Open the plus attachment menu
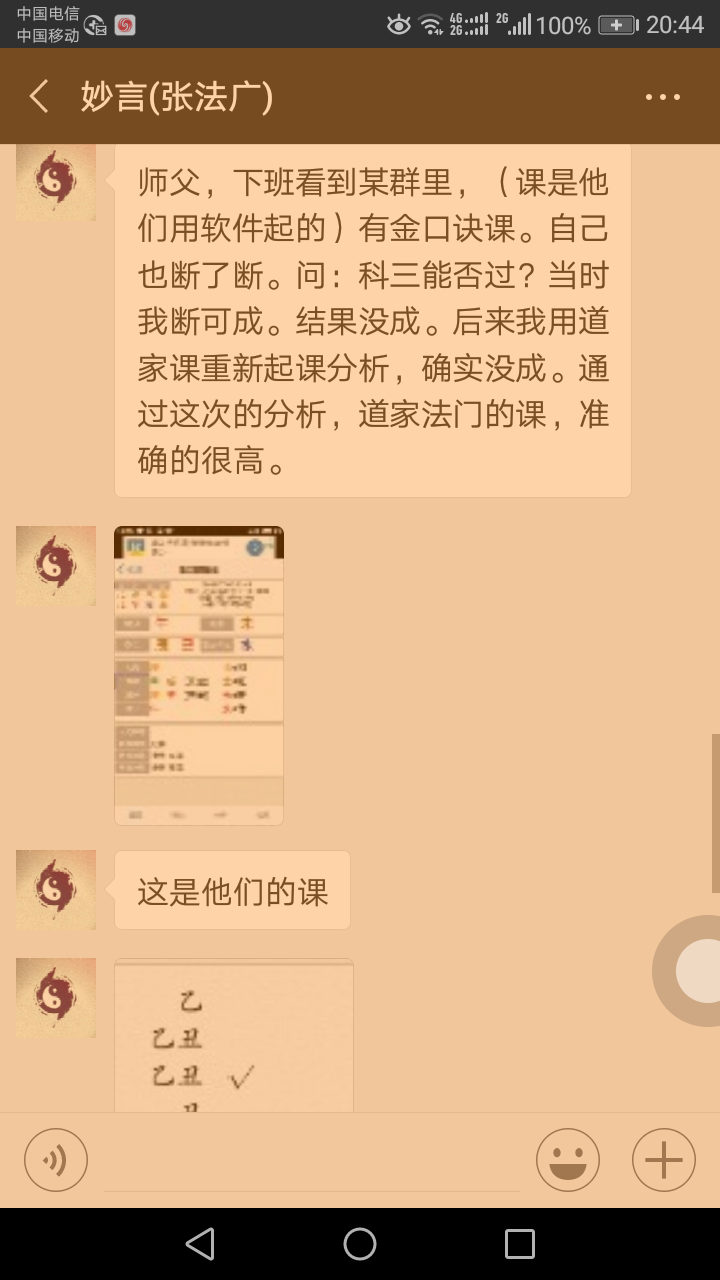720x1280 pixels. (663, 1160)
